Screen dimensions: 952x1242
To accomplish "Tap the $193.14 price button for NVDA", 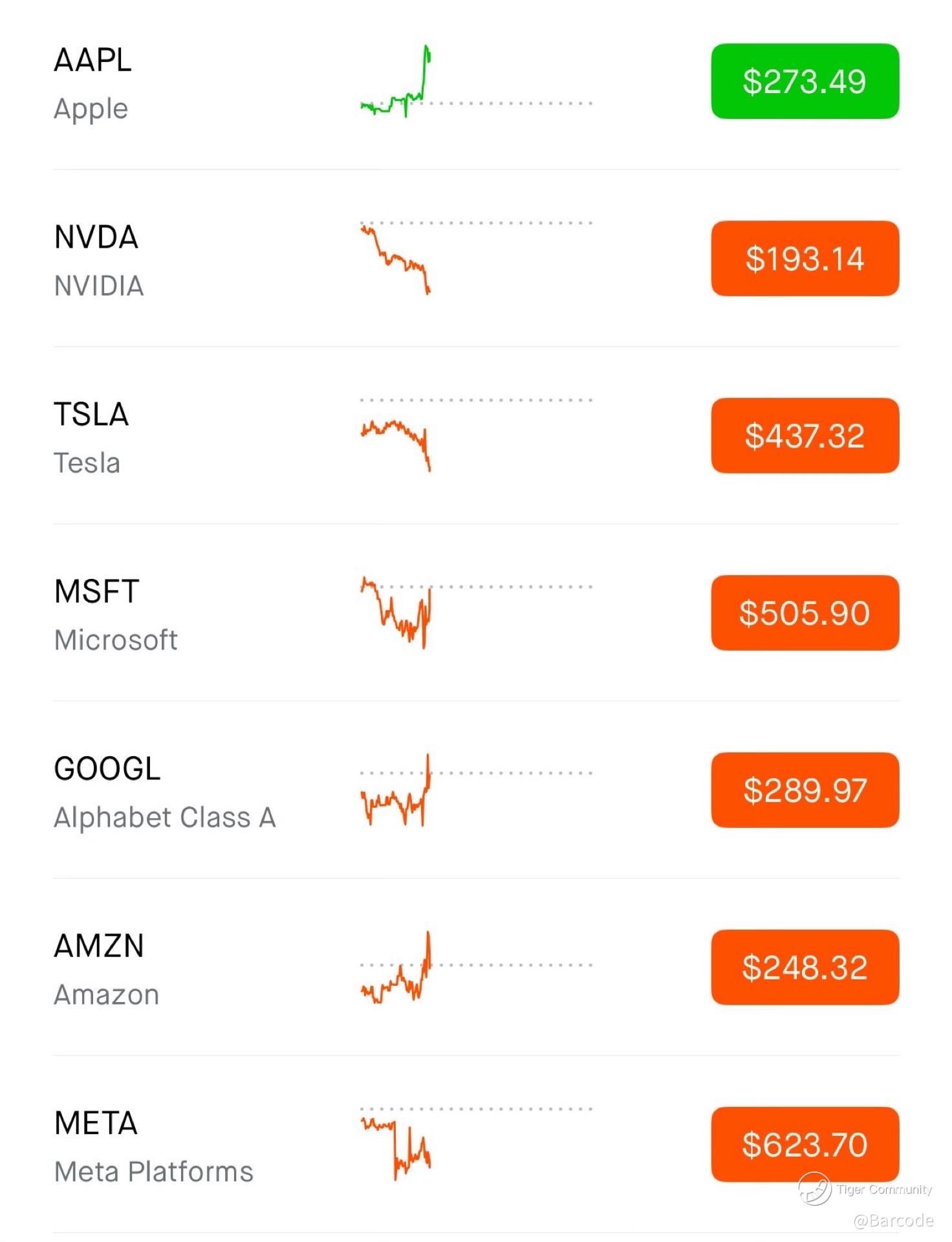I will point(805,259).
